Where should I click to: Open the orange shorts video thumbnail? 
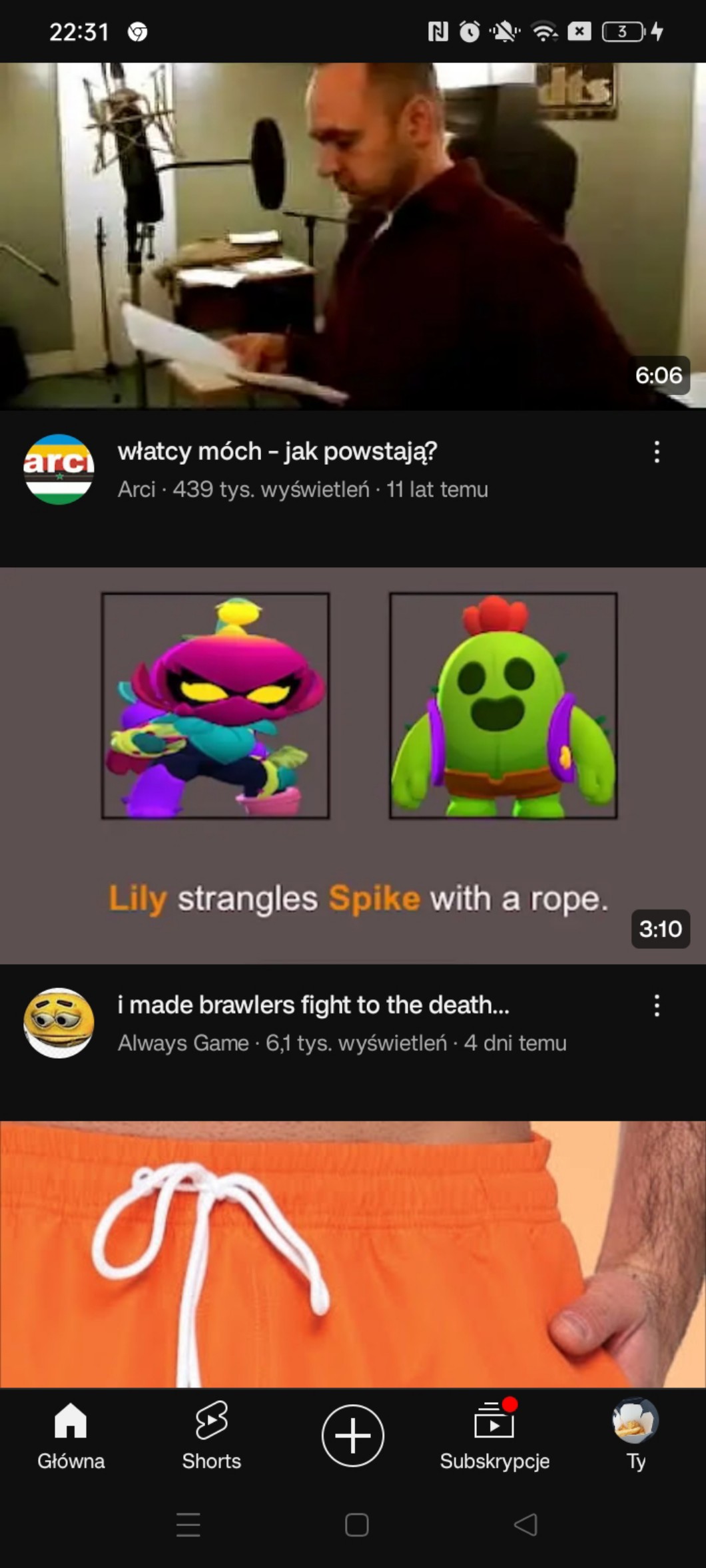pyautogui.click(x=353, y=1254)
